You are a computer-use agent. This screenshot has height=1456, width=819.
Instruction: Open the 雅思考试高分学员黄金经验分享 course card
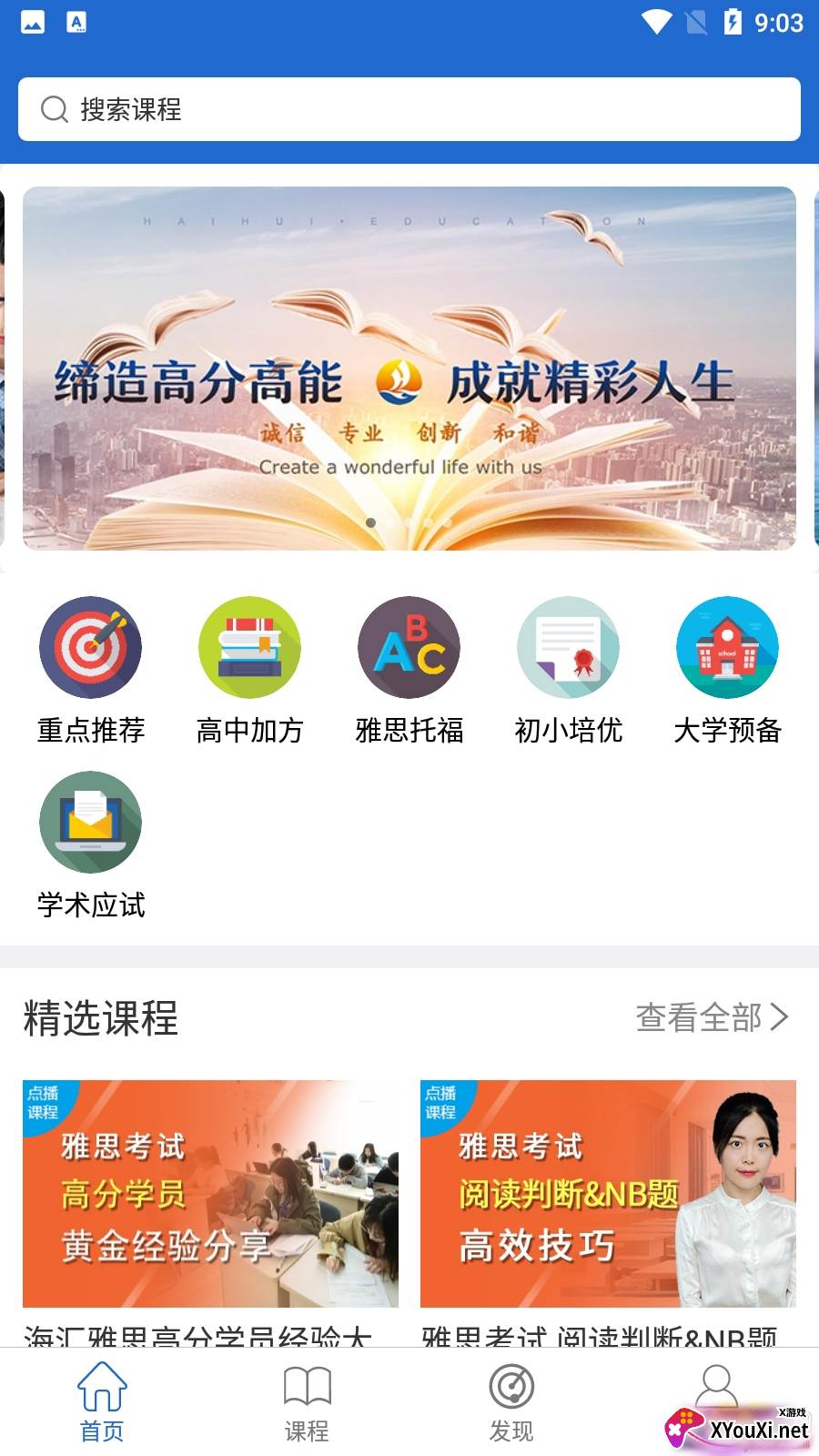point(210,1193)
